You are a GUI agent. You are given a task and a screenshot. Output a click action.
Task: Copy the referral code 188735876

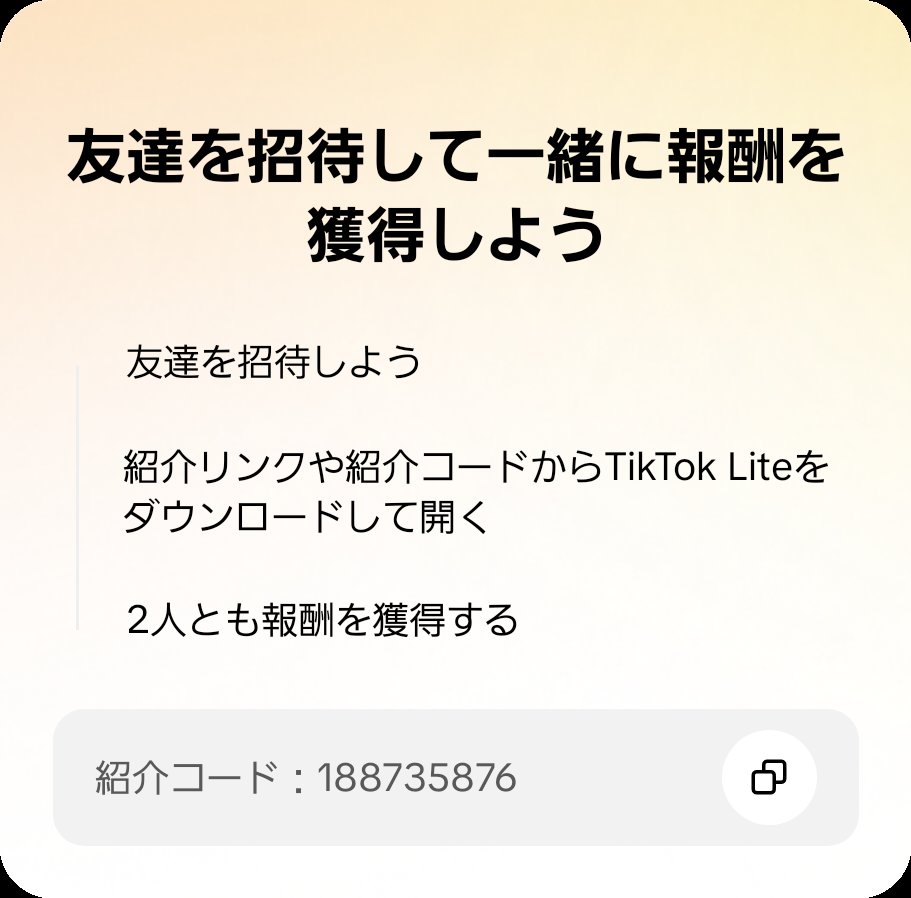[x=769, y=777]
